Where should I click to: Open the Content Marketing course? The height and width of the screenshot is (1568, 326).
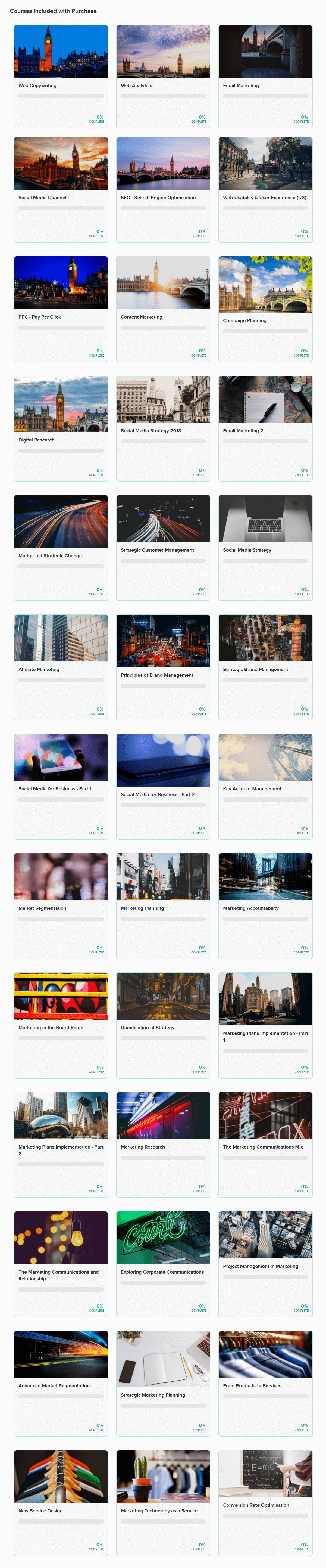click(141, 317)
